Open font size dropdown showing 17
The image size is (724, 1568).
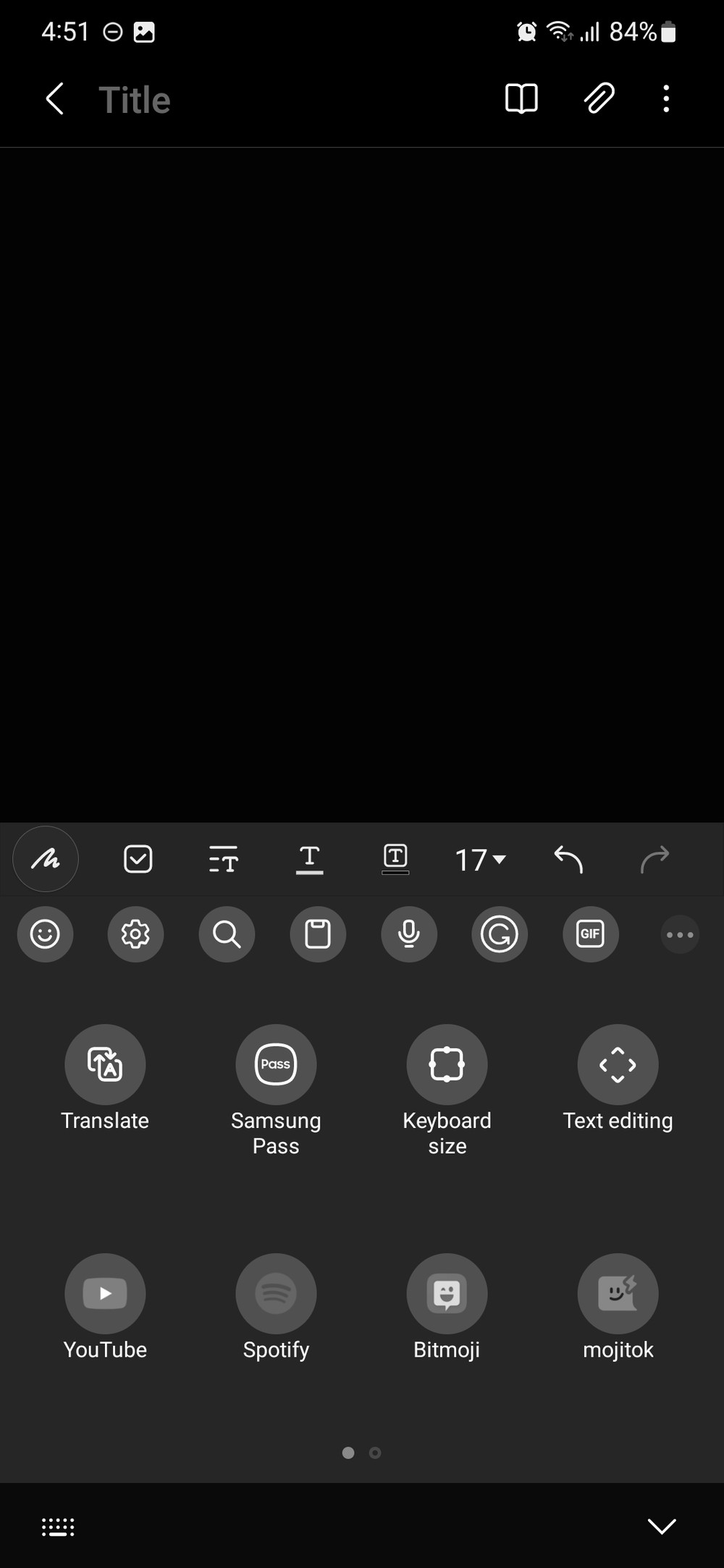tap(480, 860)
